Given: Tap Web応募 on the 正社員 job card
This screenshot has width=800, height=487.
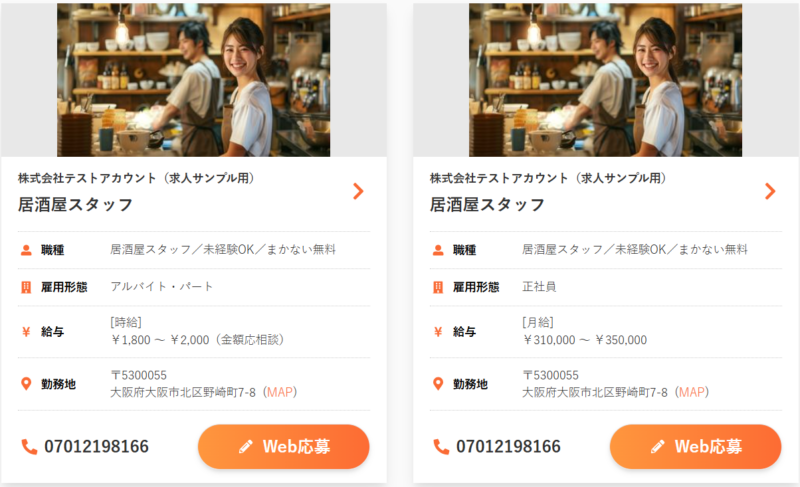Looking at the screenshot, I should click(x=695, y=447).
